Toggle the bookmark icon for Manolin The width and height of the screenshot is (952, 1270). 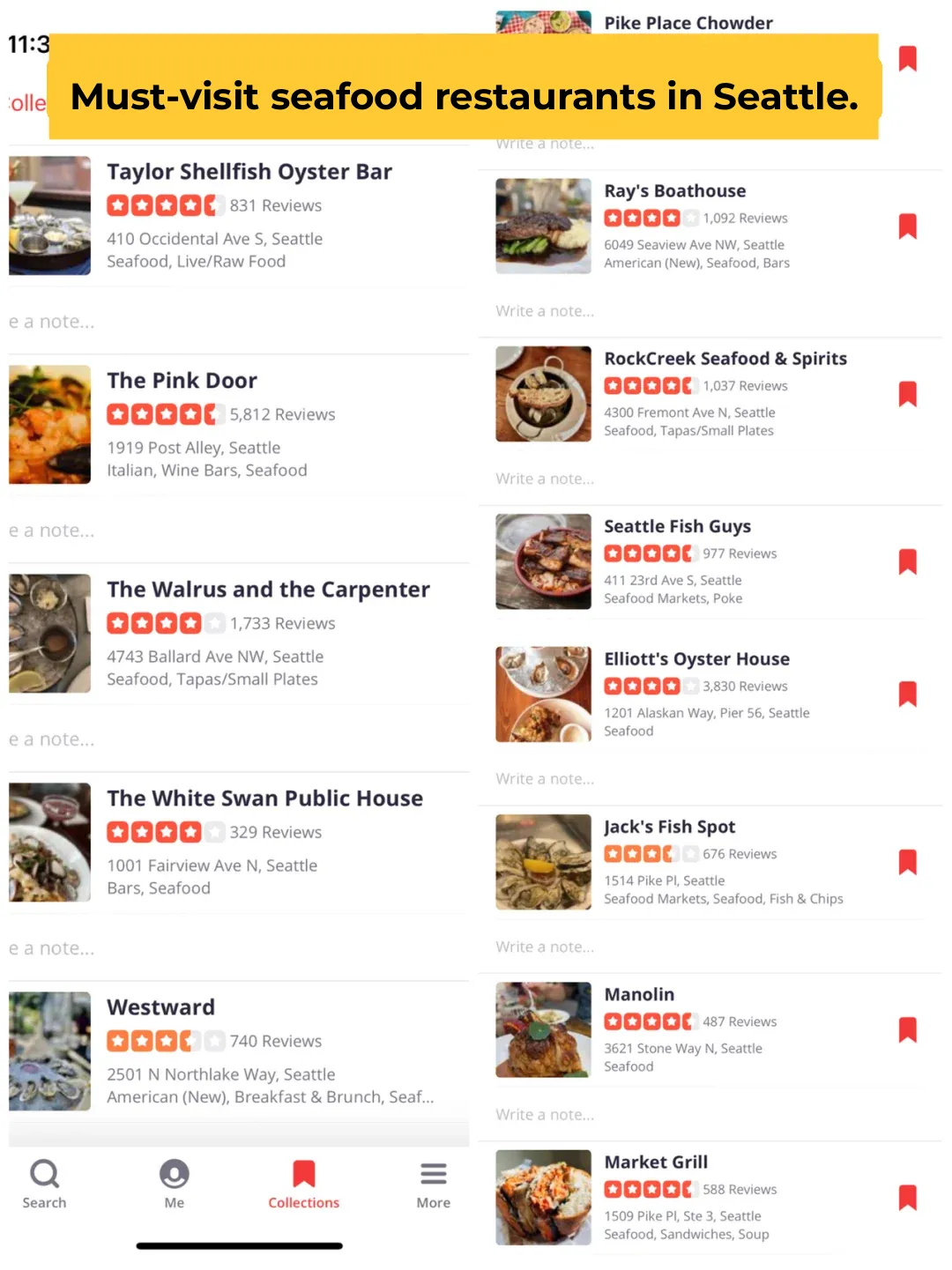click(x=907, y=1029)
